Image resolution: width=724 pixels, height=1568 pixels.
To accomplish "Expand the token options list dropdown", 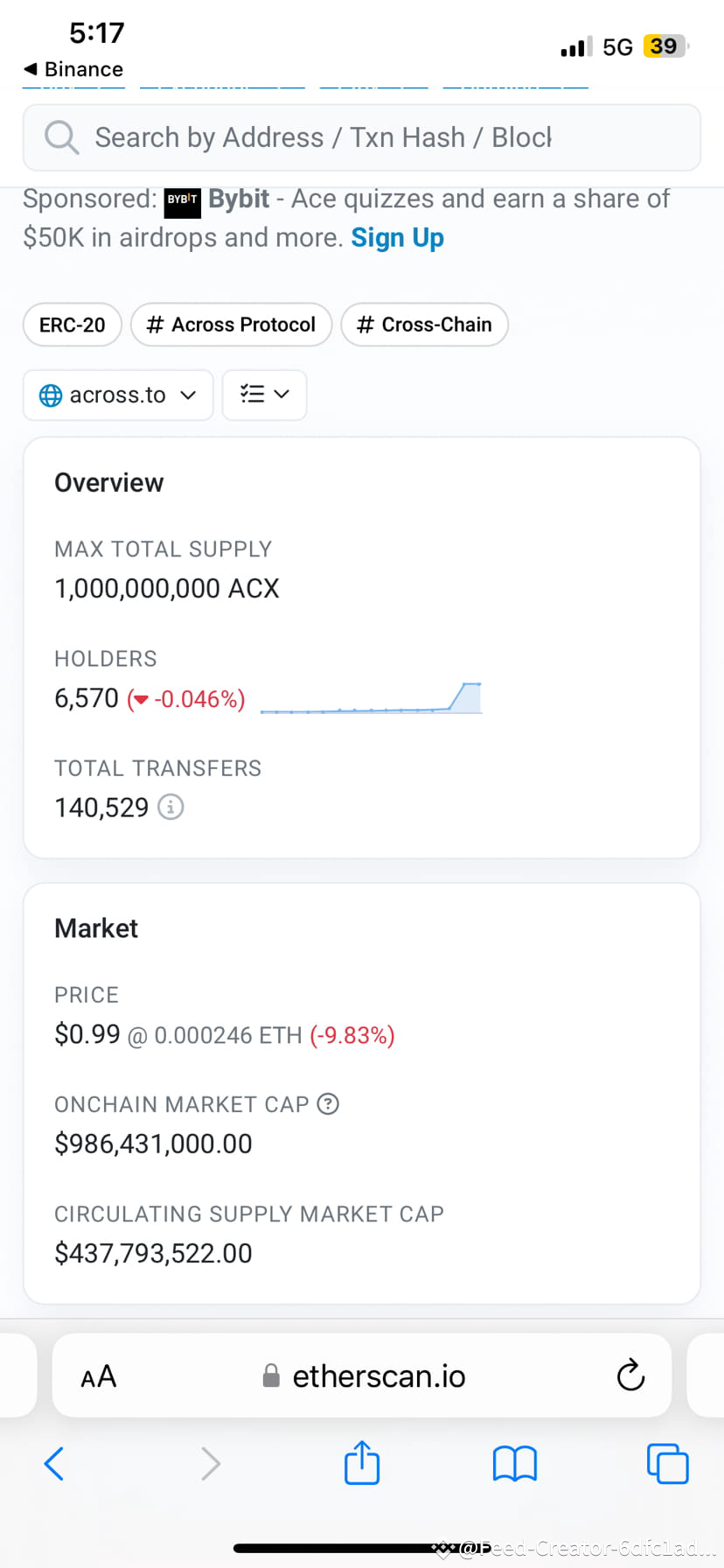I will 264,395.
